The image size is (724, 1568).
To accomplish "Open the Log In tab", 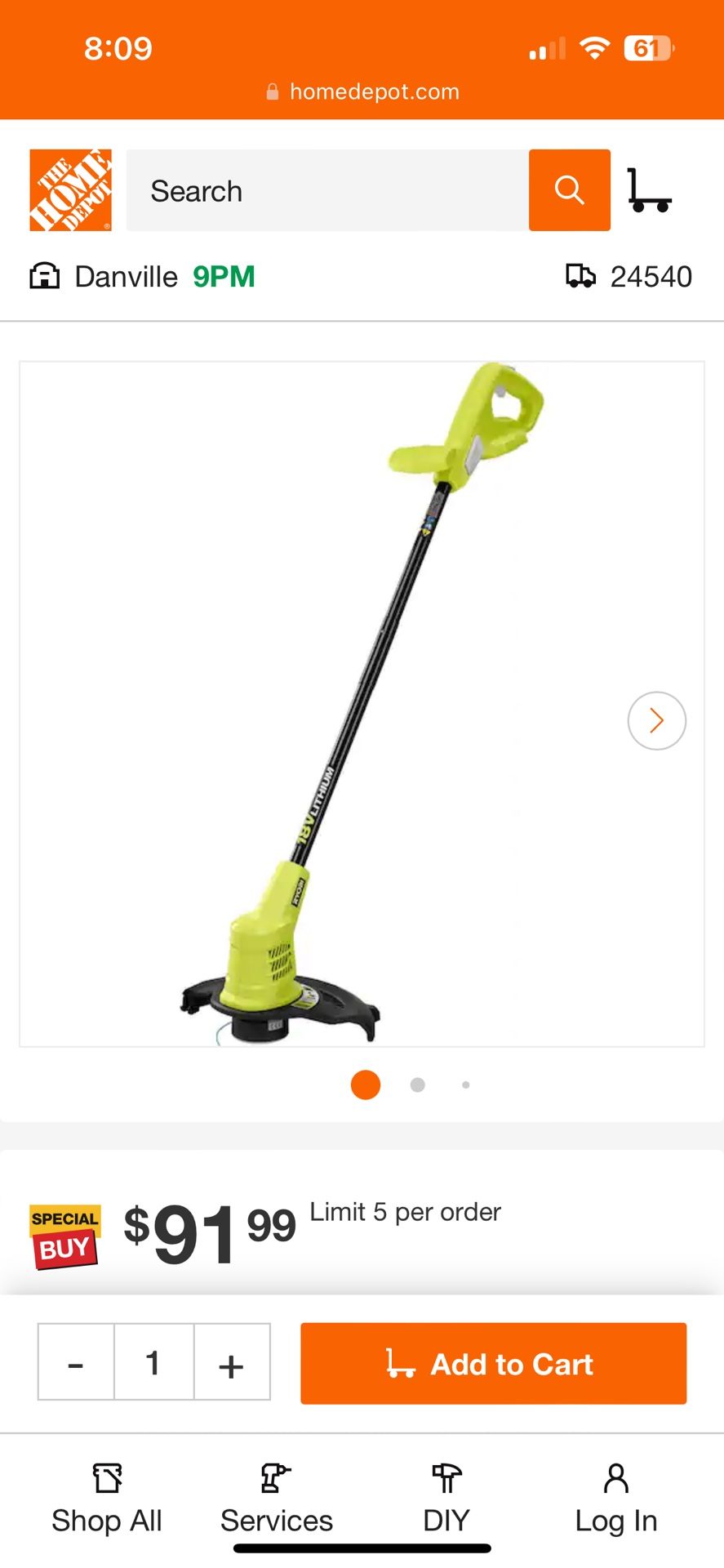I will [x=615, y=1499].
